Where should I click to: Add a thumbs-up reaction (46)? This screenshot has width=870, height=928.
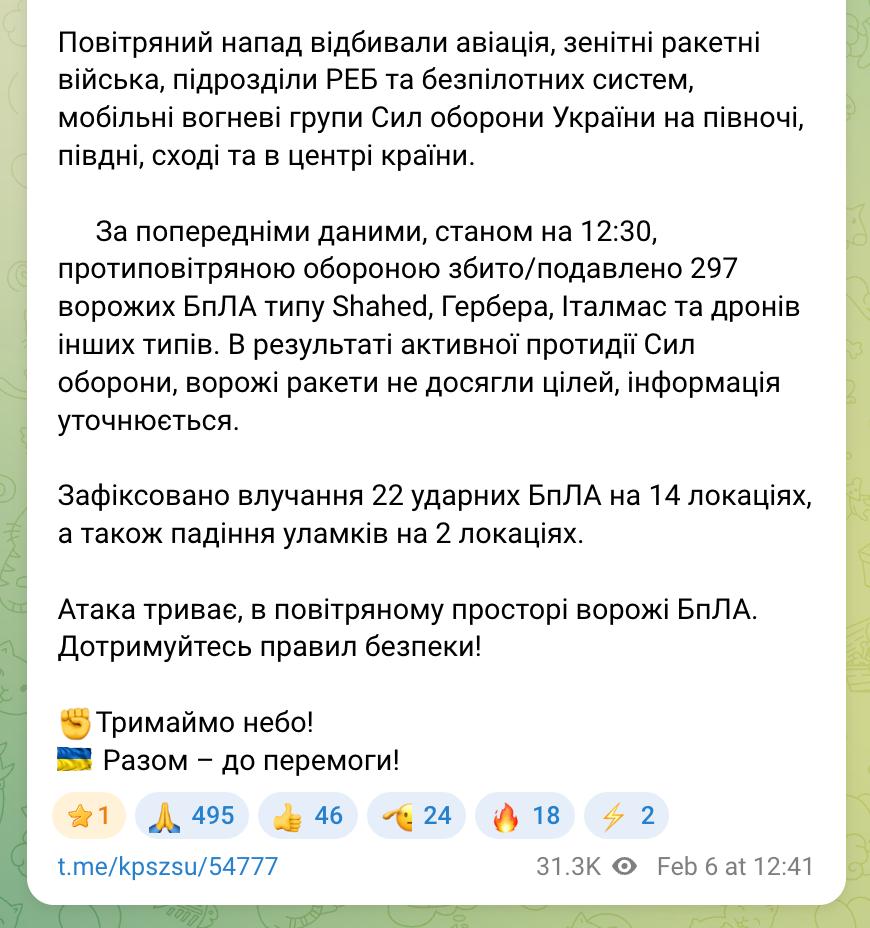307,816
